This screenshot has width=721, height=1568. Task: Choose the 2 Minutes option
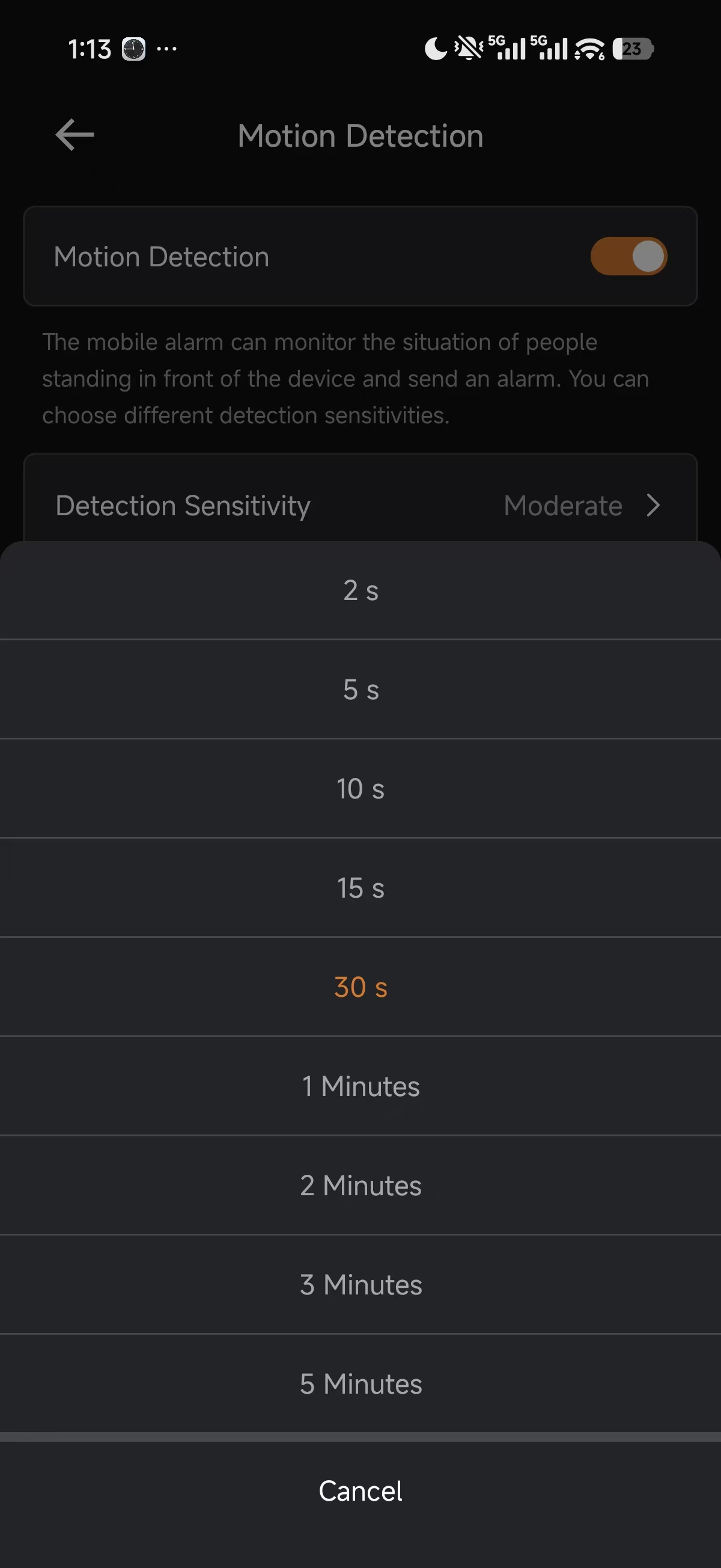click(x=360, y=1186)
